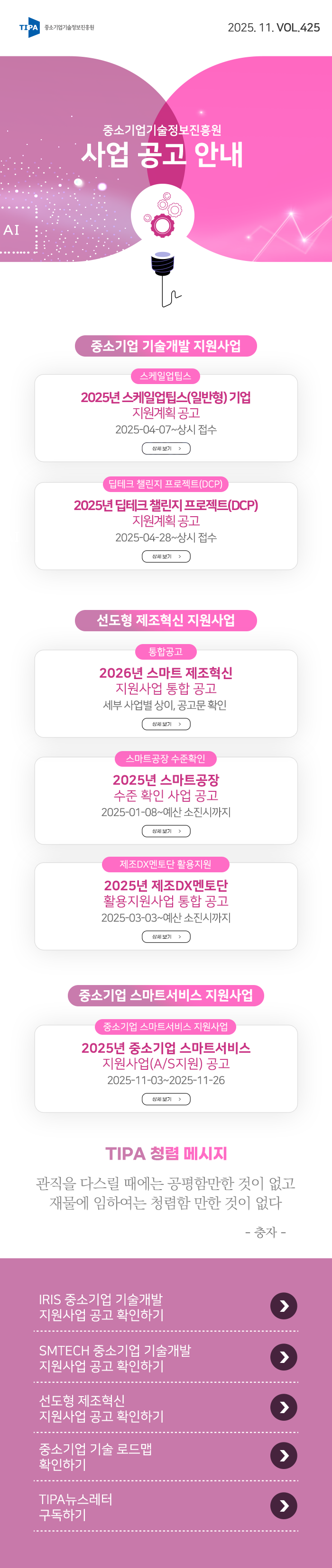View details of 스마트서비스 지원사업(A/S지원) 공고

point(166,1099)
